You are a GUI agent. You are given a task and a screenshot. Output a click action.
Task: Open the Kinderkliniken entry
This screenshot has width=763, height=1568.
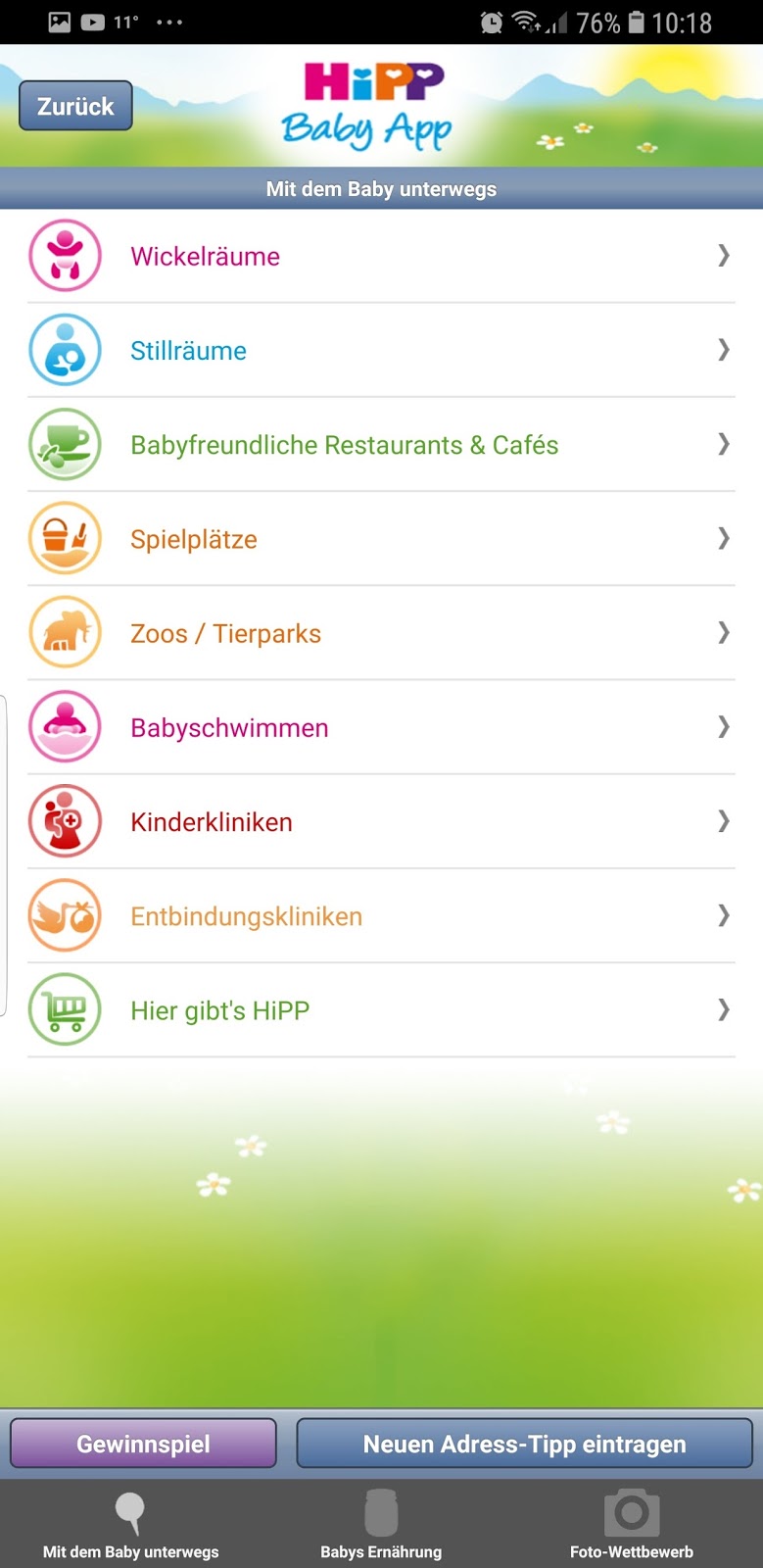381,821
